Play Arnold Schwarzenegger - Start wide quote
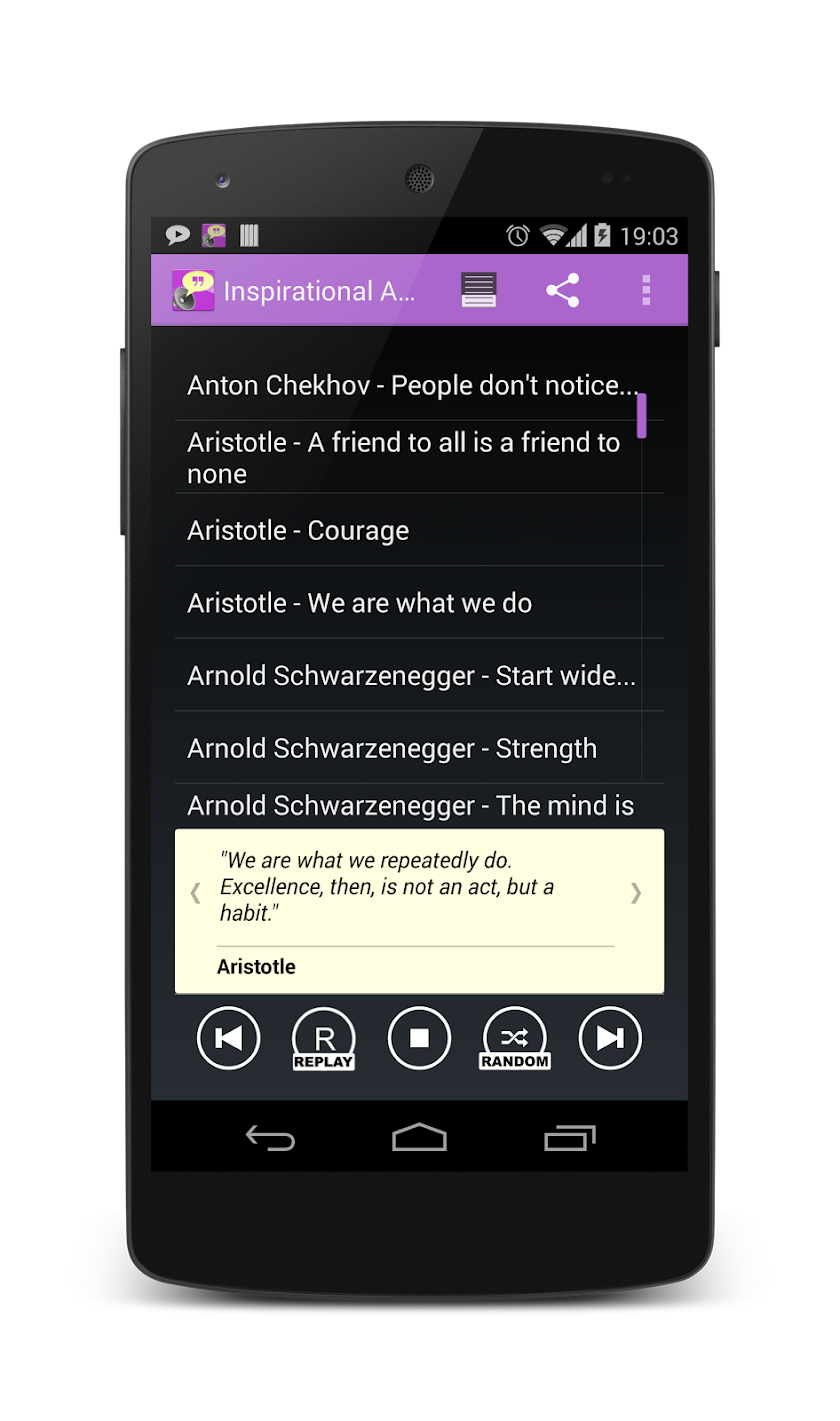This screenshot has width=840, height=1421. [412, 676]
